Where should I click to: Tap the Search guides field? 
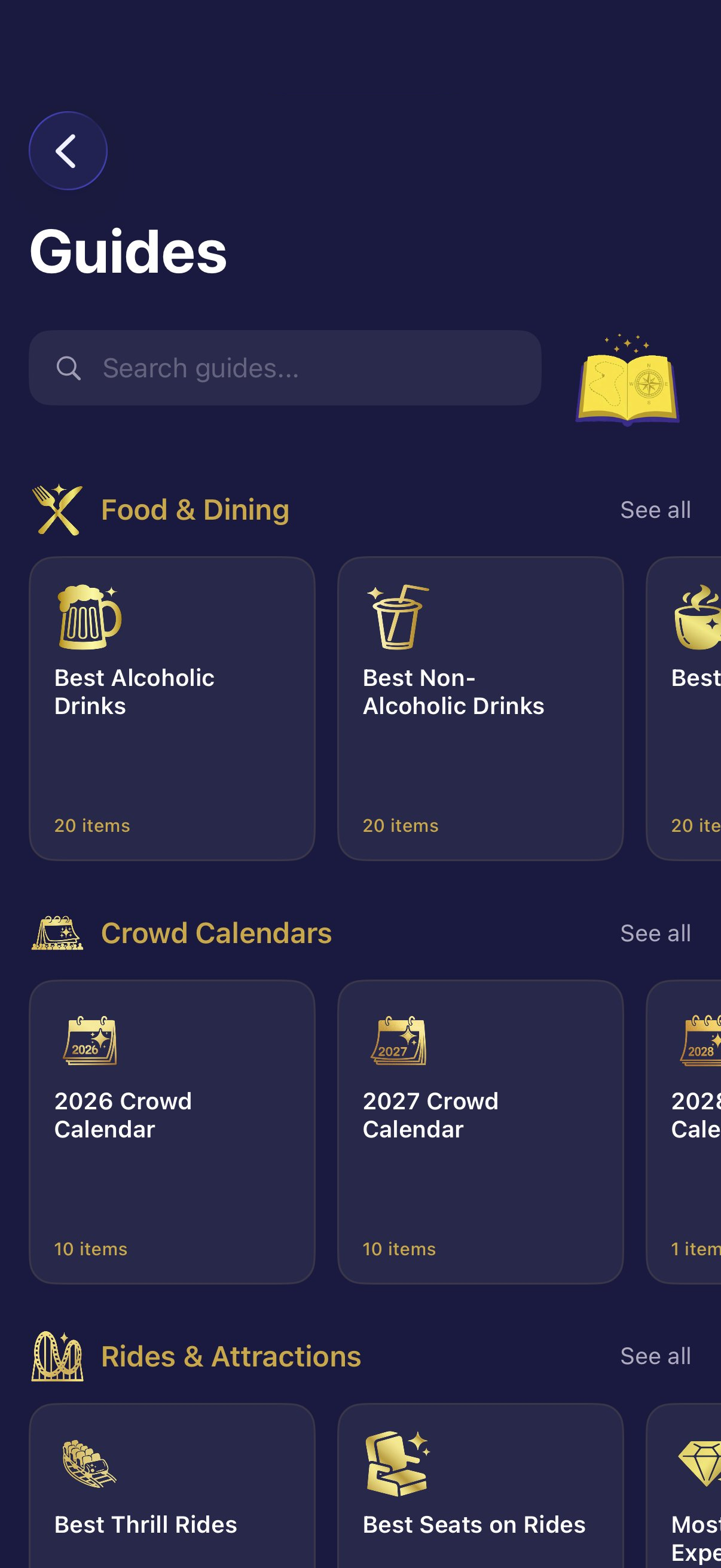285,368
